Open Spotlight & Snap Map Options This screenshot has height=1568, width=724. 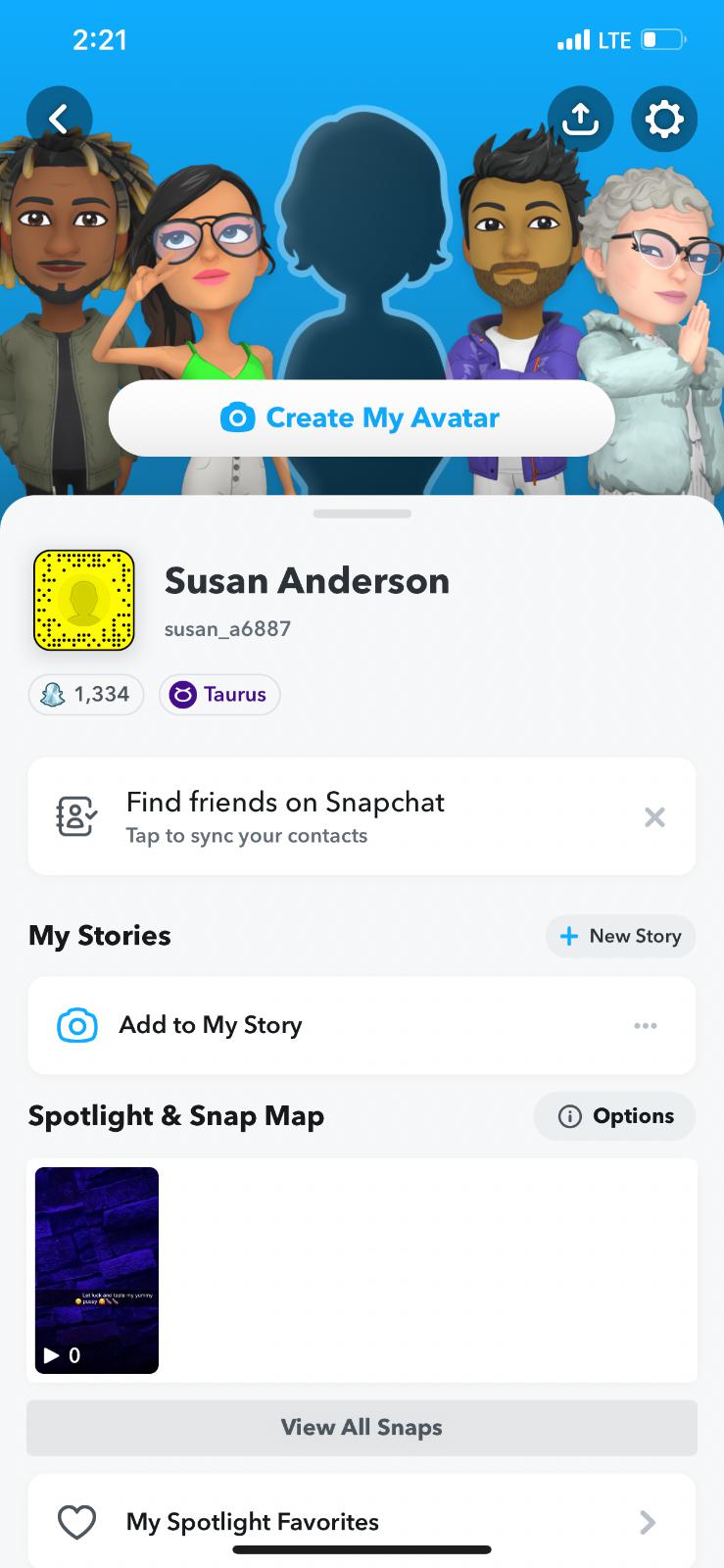(x=615, y=1116)
